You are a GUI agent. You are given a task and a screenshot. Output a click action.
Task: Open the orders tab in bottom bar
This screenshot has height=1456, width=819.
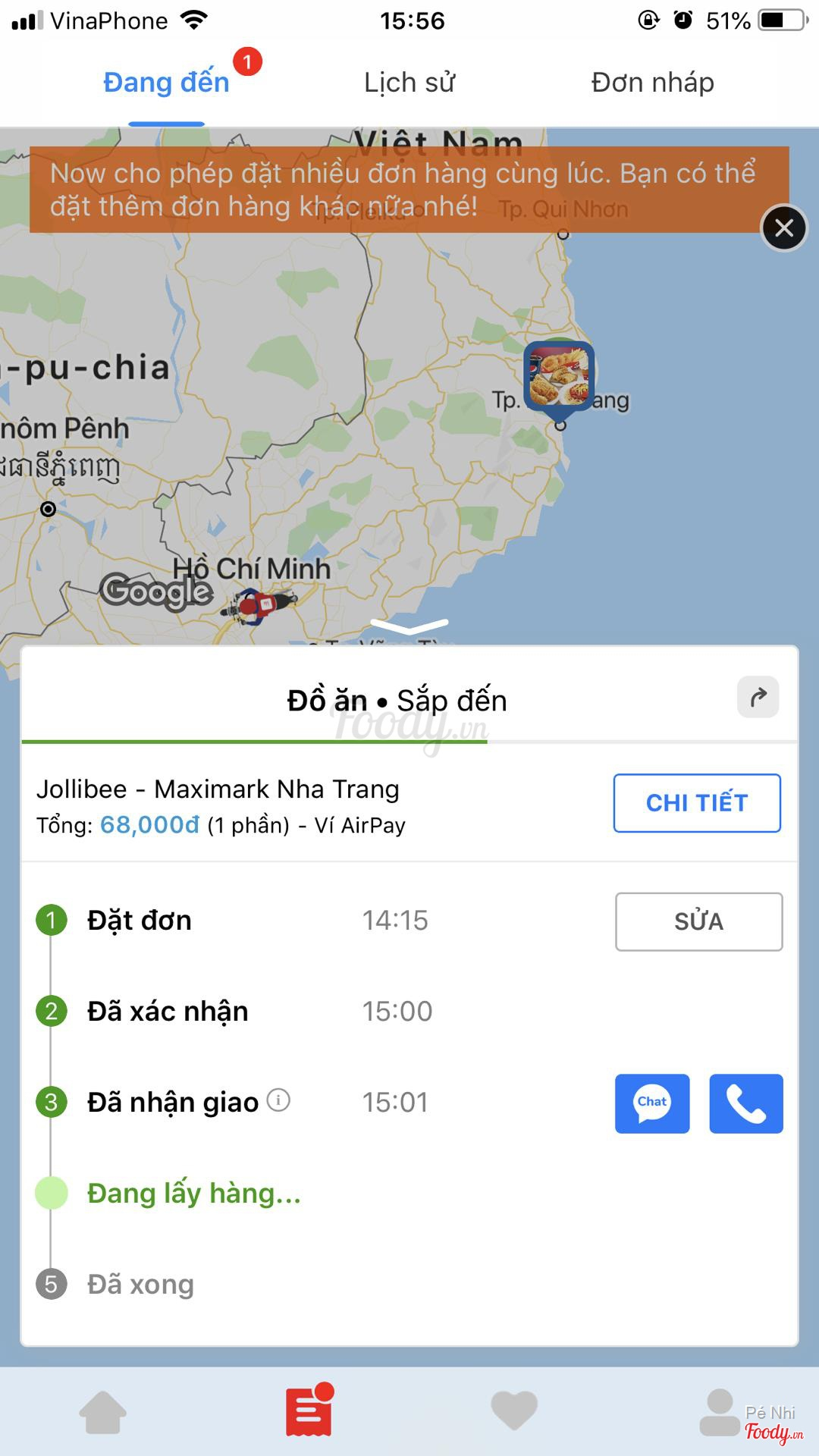coord(309,1412)
